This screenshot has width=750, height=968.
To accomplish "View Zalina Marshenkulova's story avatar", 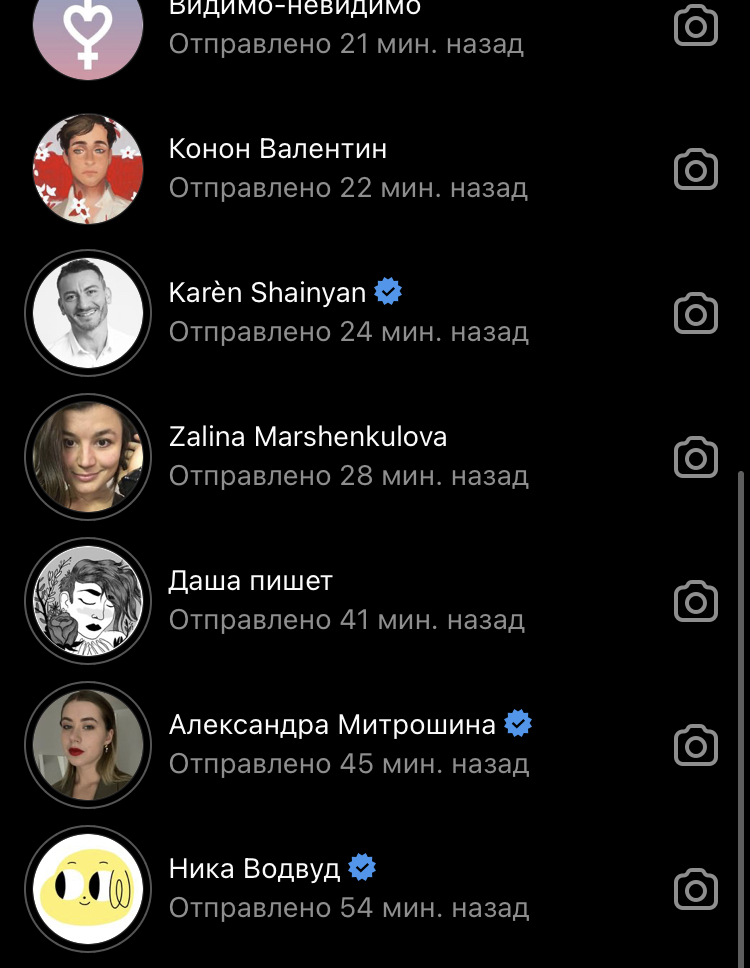I will [x=88, y=457].
